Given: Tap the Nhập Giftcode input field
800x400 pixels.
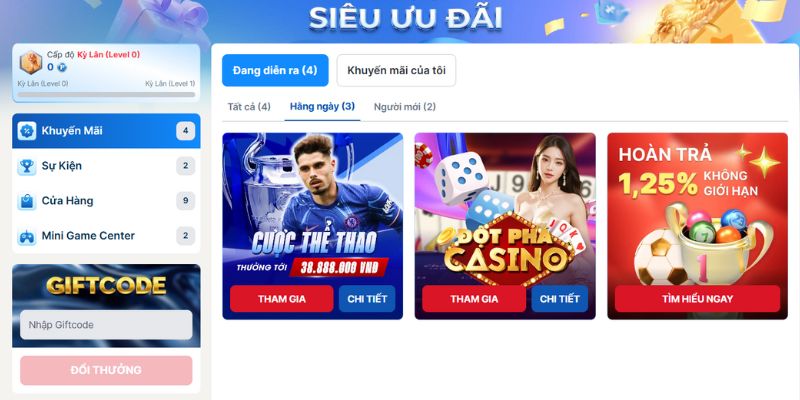Looking at the screenshot, I should 106,324.
